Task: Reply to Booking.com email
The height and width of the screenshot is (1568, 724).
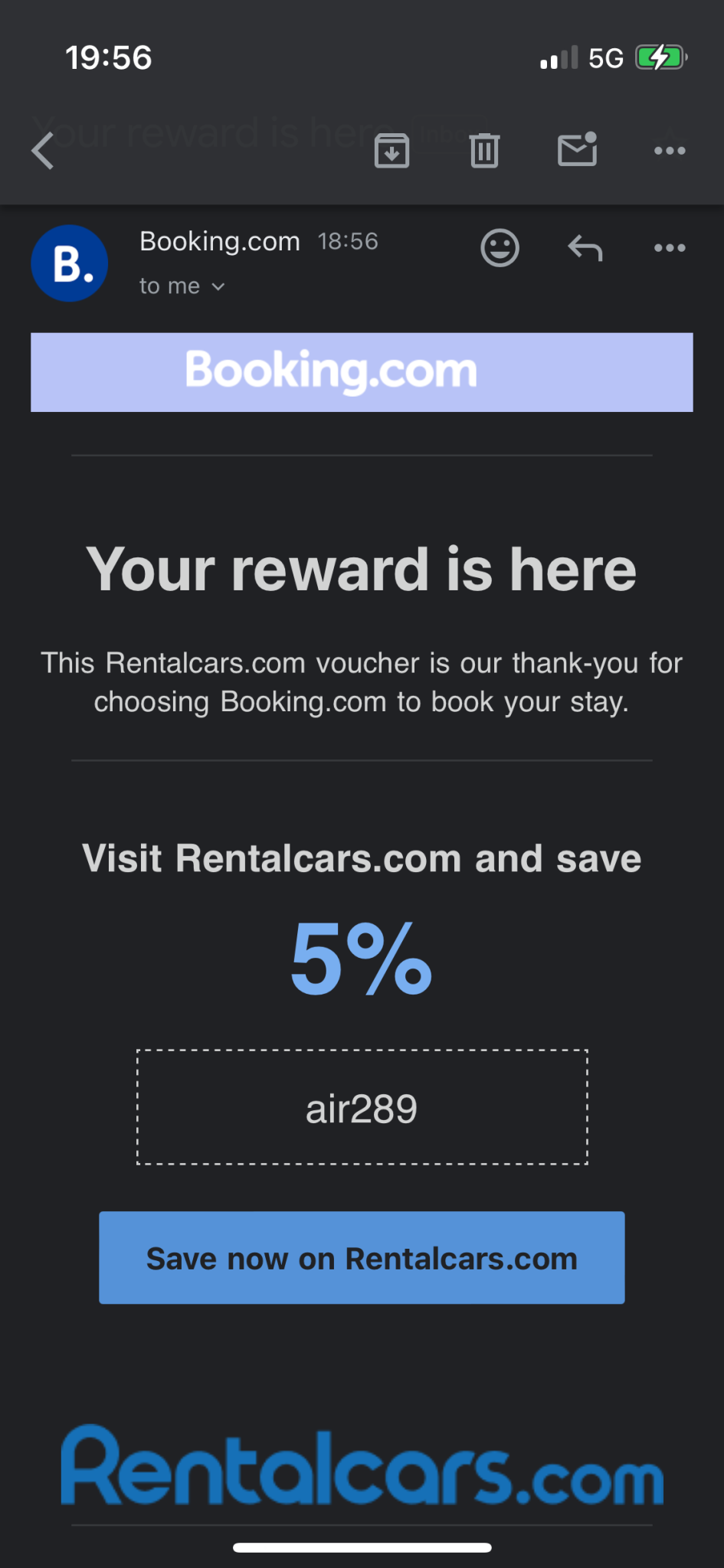Action: (585, 248)
